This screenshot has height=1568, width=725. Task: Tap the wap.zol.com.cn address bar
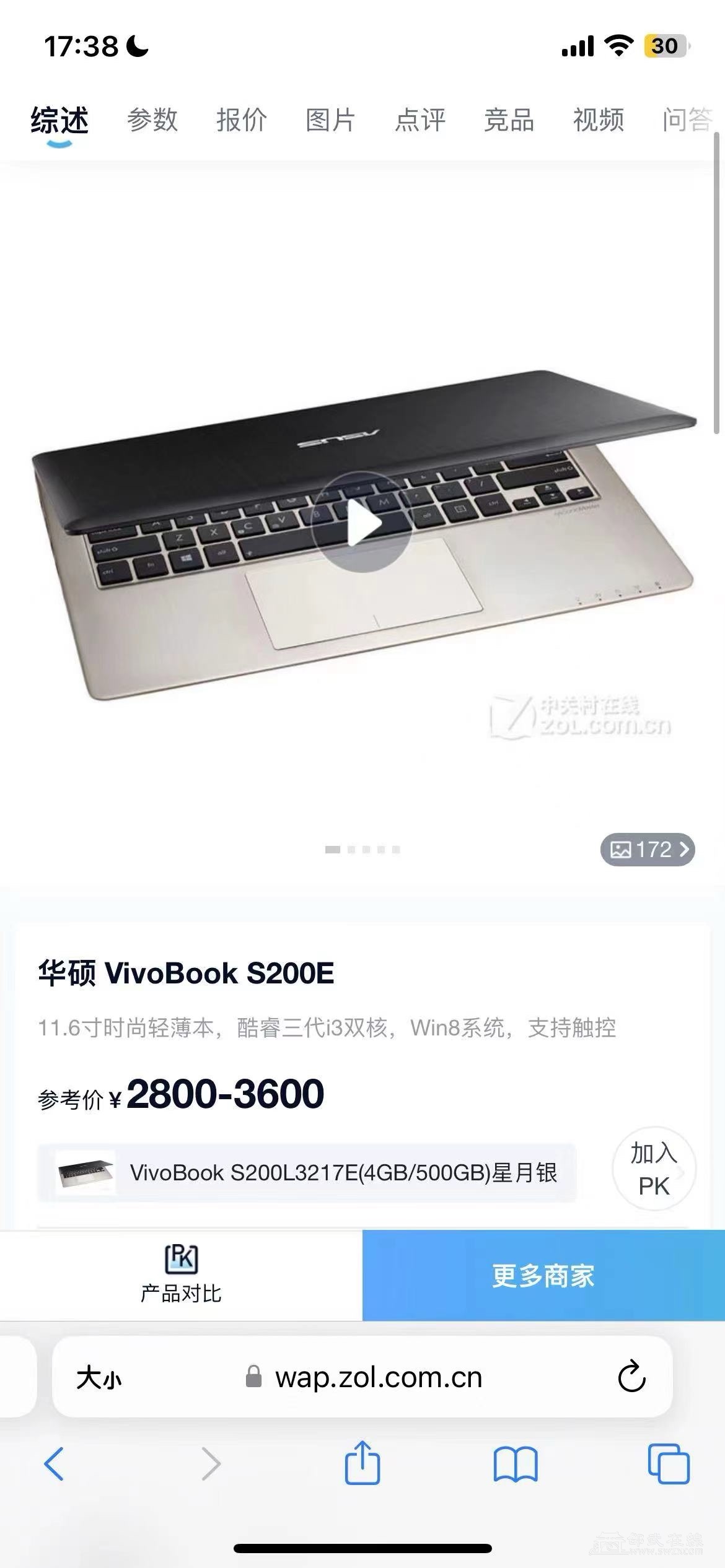(378, 1378)
